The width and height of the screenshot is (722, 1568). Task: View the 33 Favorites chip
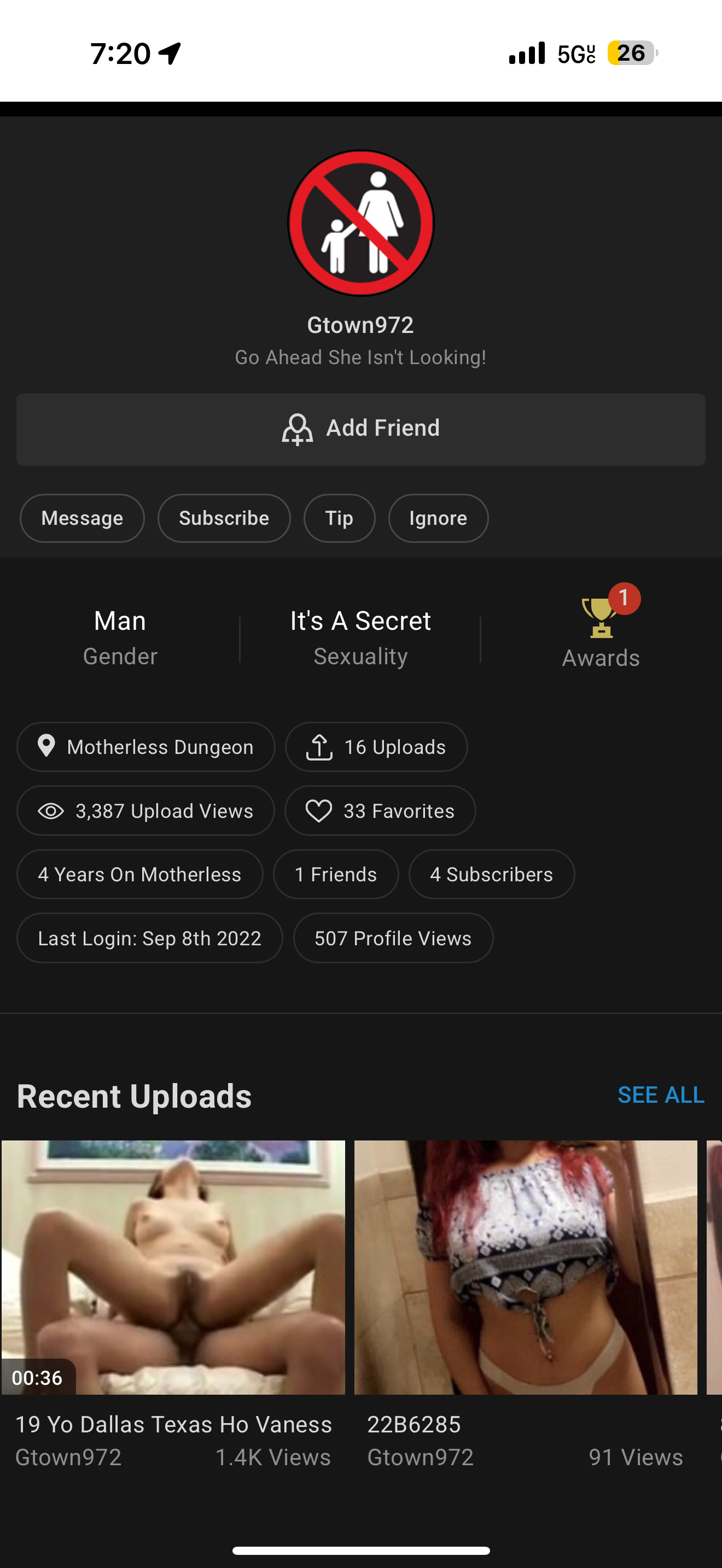coord(380,811)
